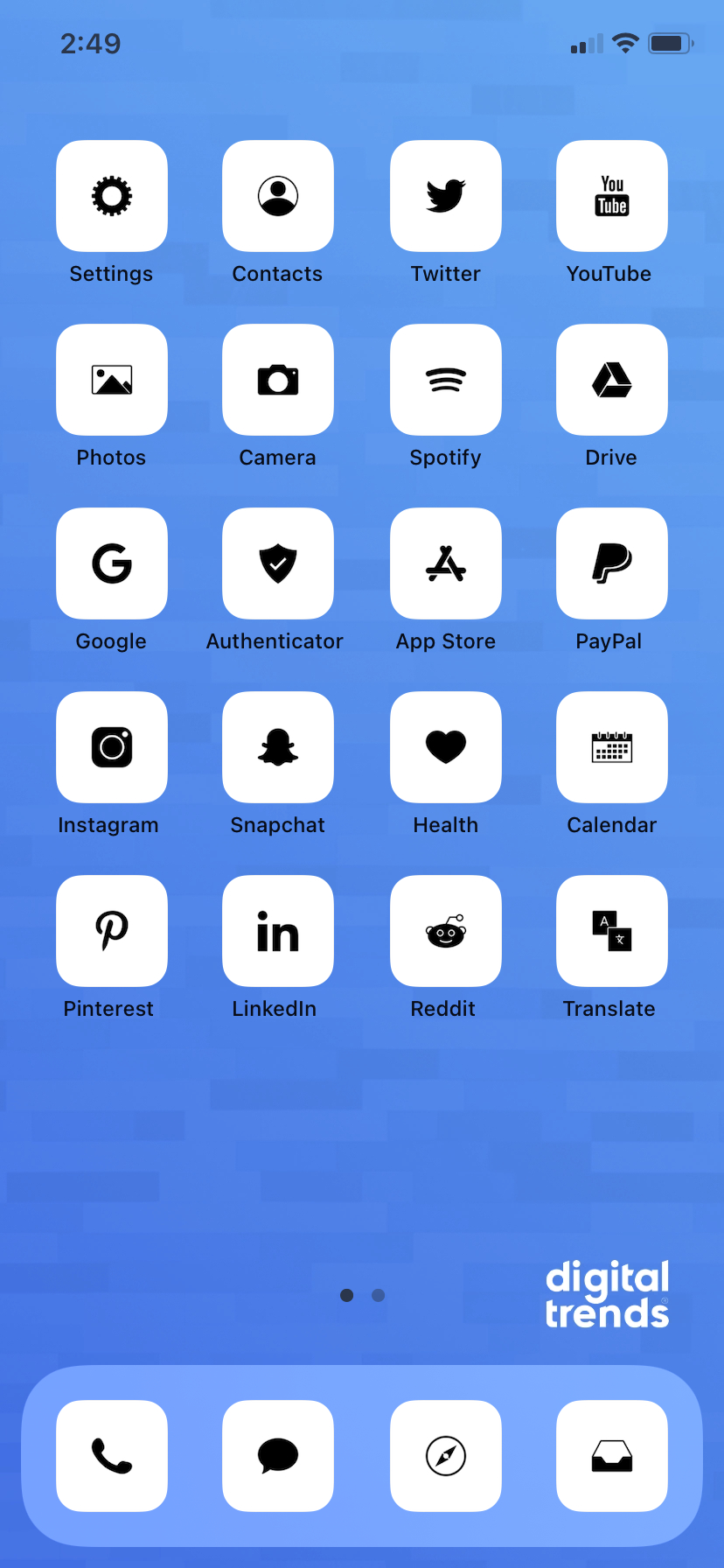Screen dimensions: 724x1568
Task: Open the Phone app in the dock
Action: point(112,1456)
